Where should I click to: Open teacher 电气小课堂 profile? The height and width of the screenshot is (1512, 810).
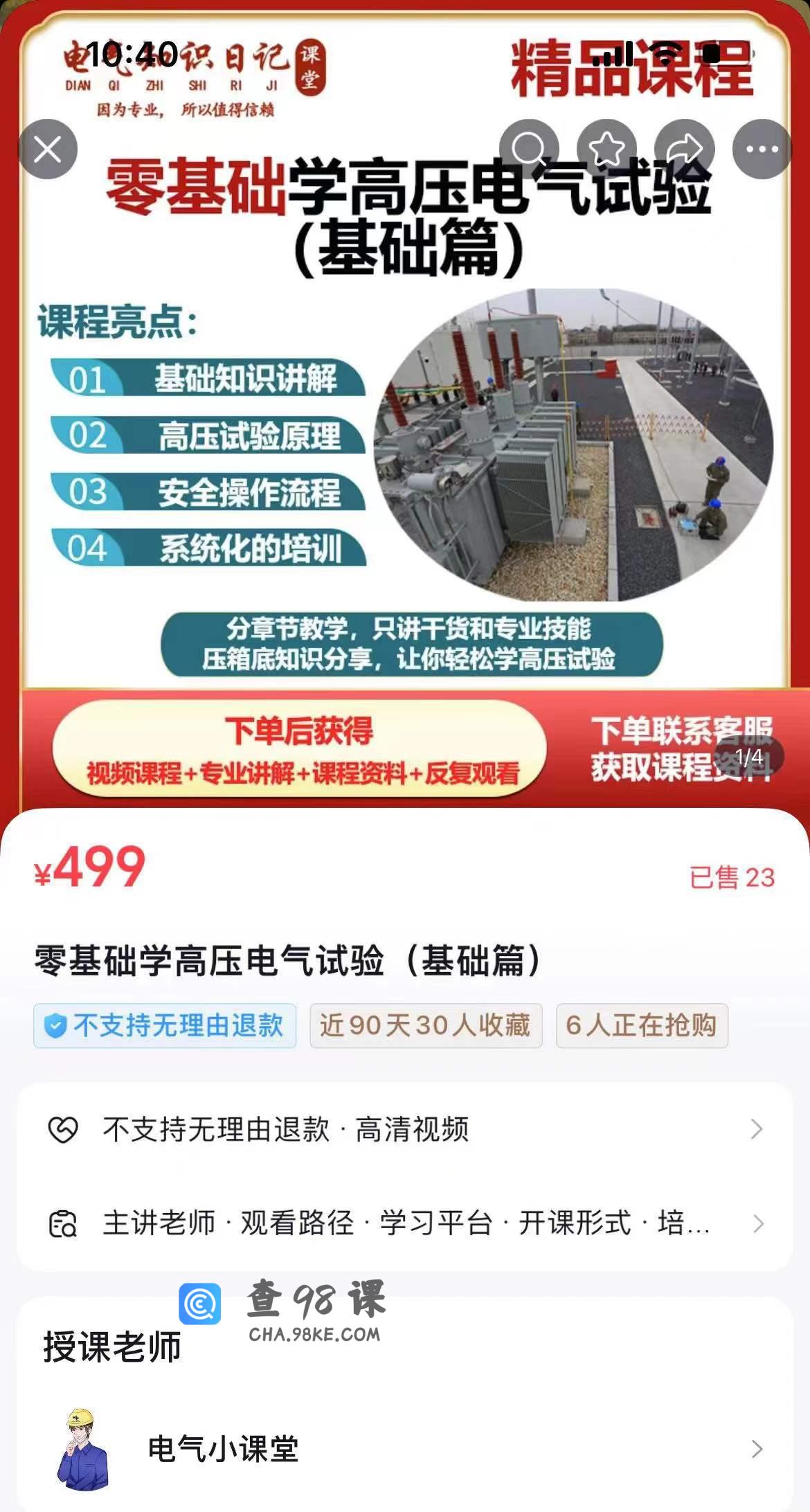point(405,1449)
